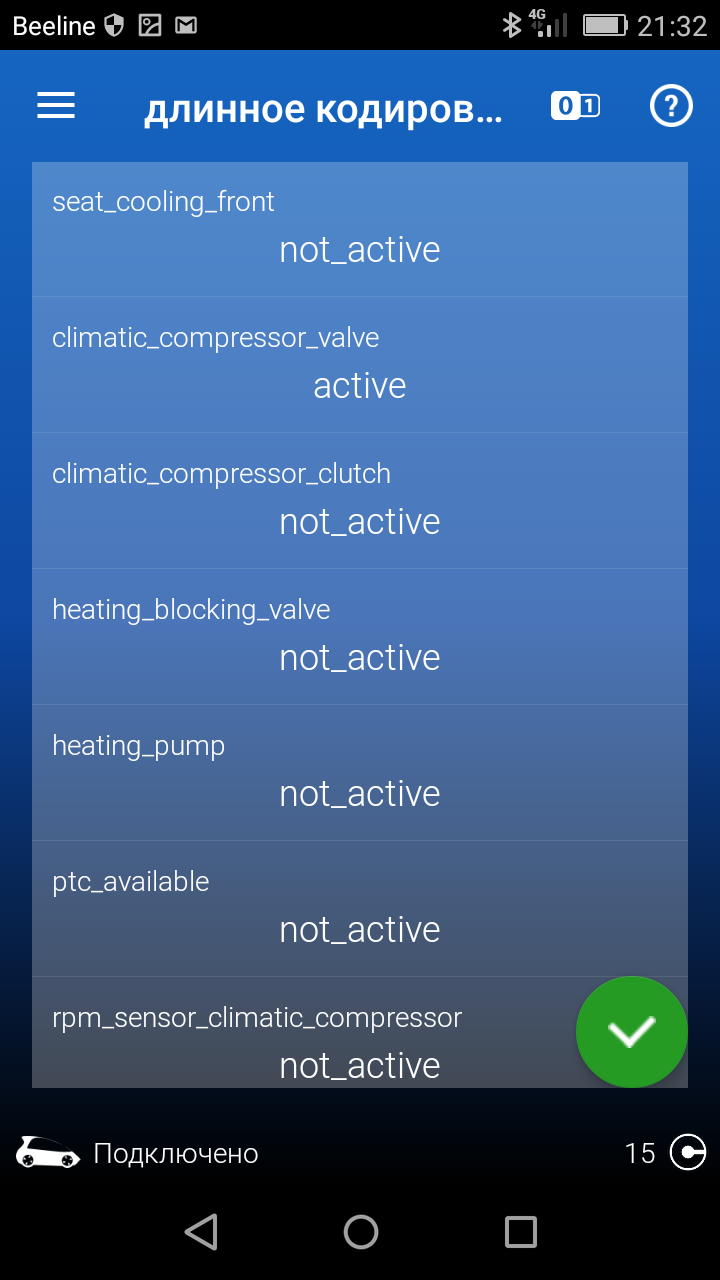The height and width of the screenshot is (1280, 720).
Task: Open the help question mark
Action: pyautogui.click(x=671, y=106)
